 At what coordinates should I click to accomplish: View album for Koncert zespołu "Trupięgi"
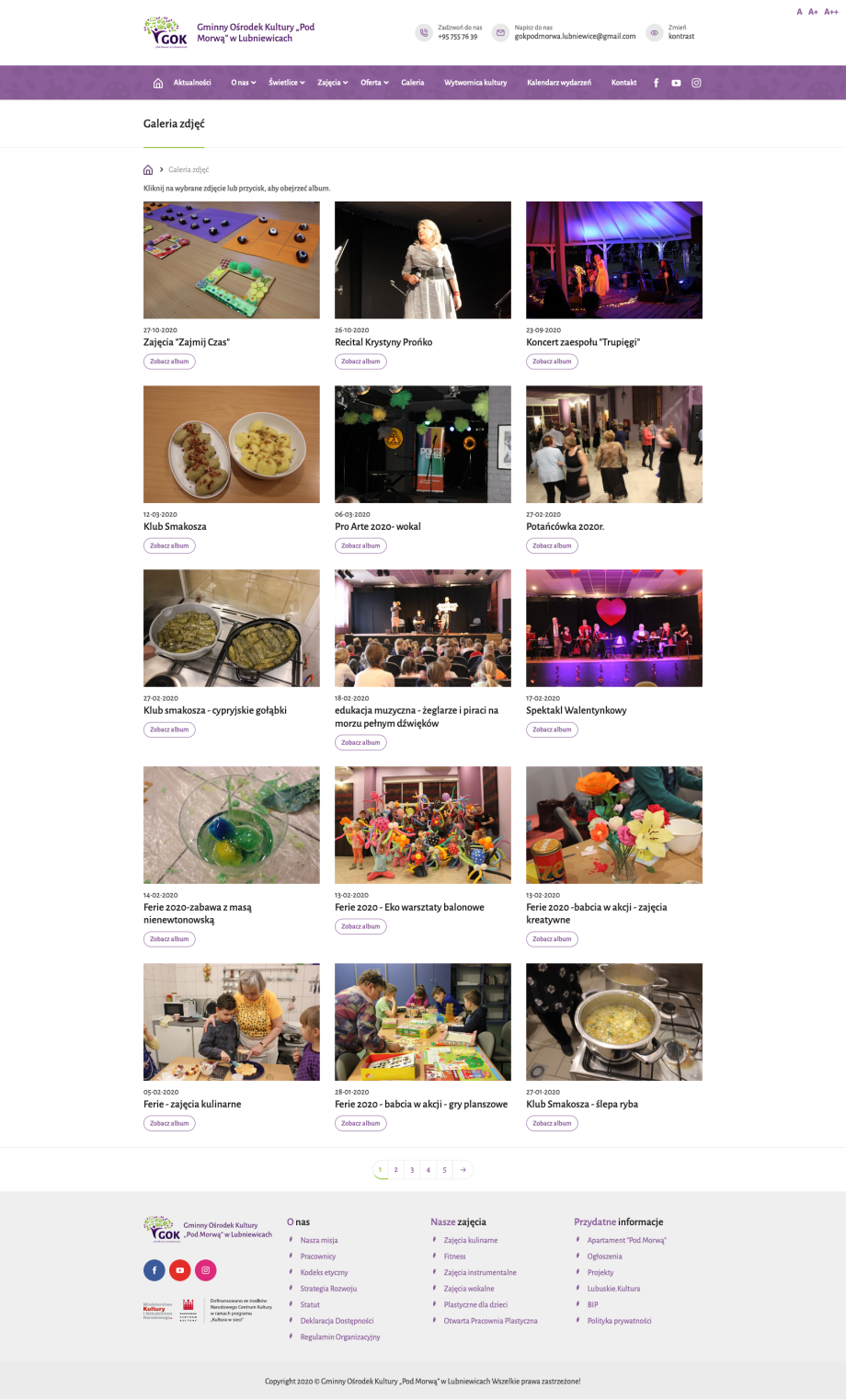[552, 361]
